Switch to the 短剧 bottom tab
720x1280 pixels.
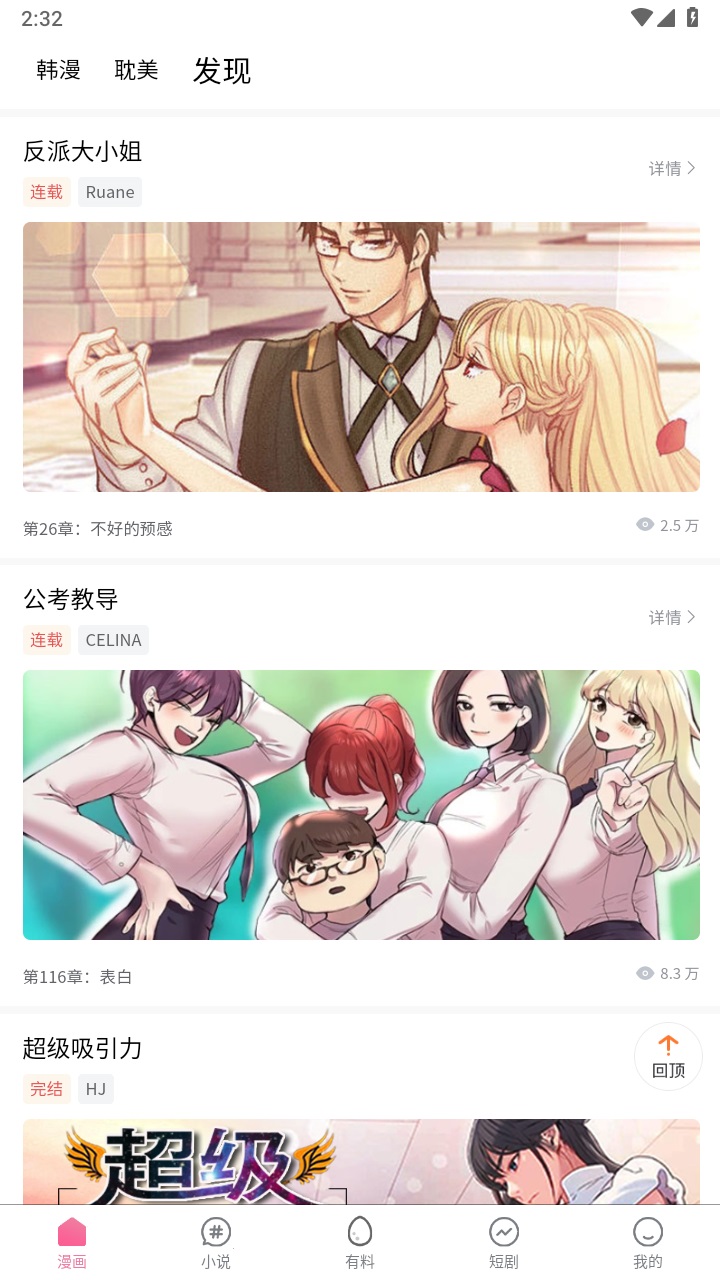(x=504, y=1243)
